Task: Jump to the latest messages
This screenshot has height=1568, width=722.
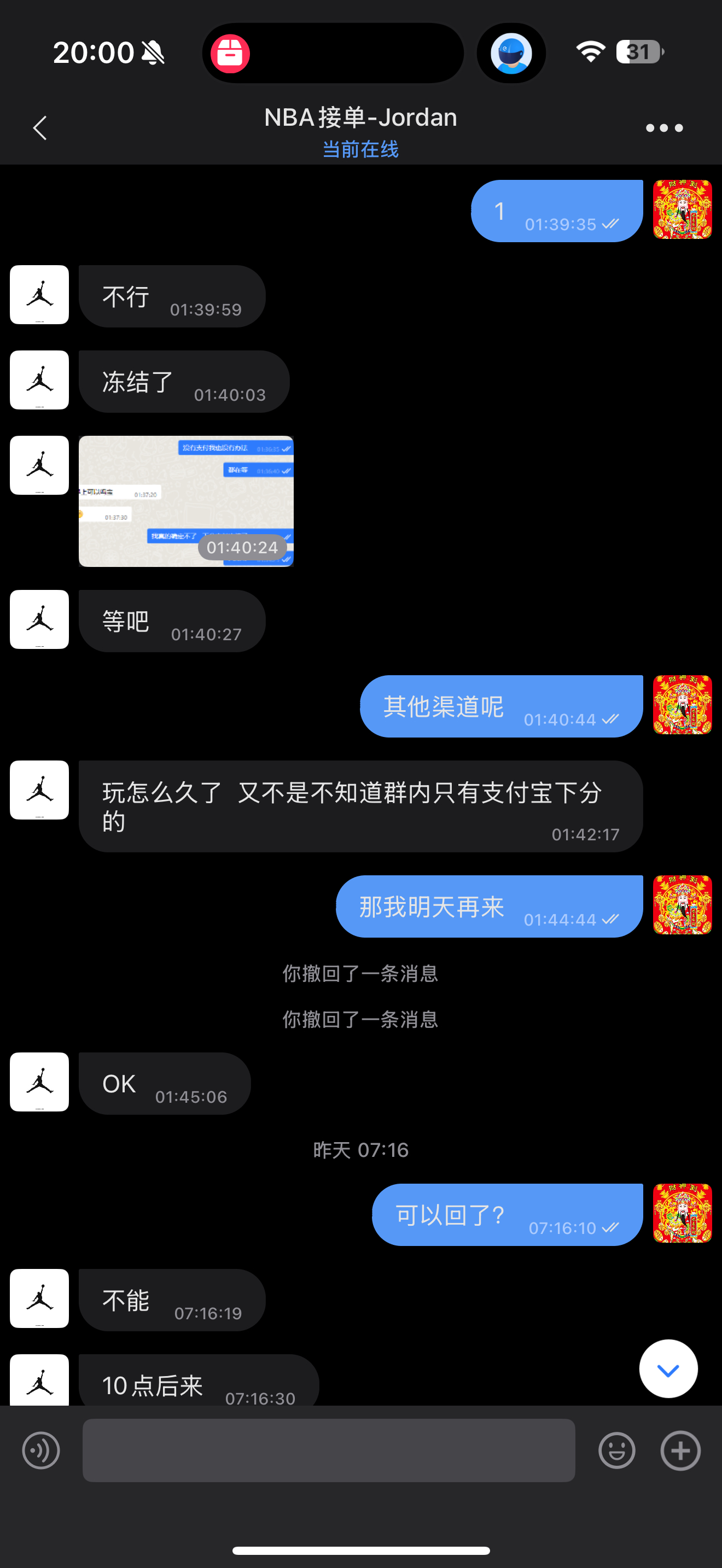Action: point(668,1369)
